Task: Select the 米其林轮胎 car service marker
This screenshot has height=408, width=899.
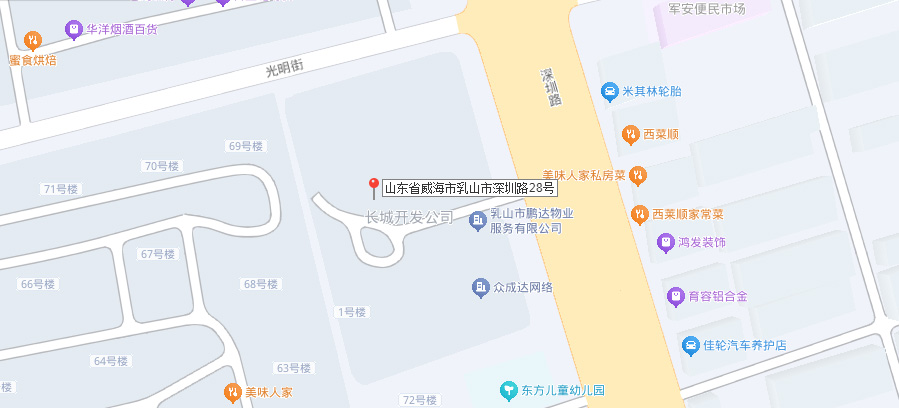Action: (x=609, y=92)
